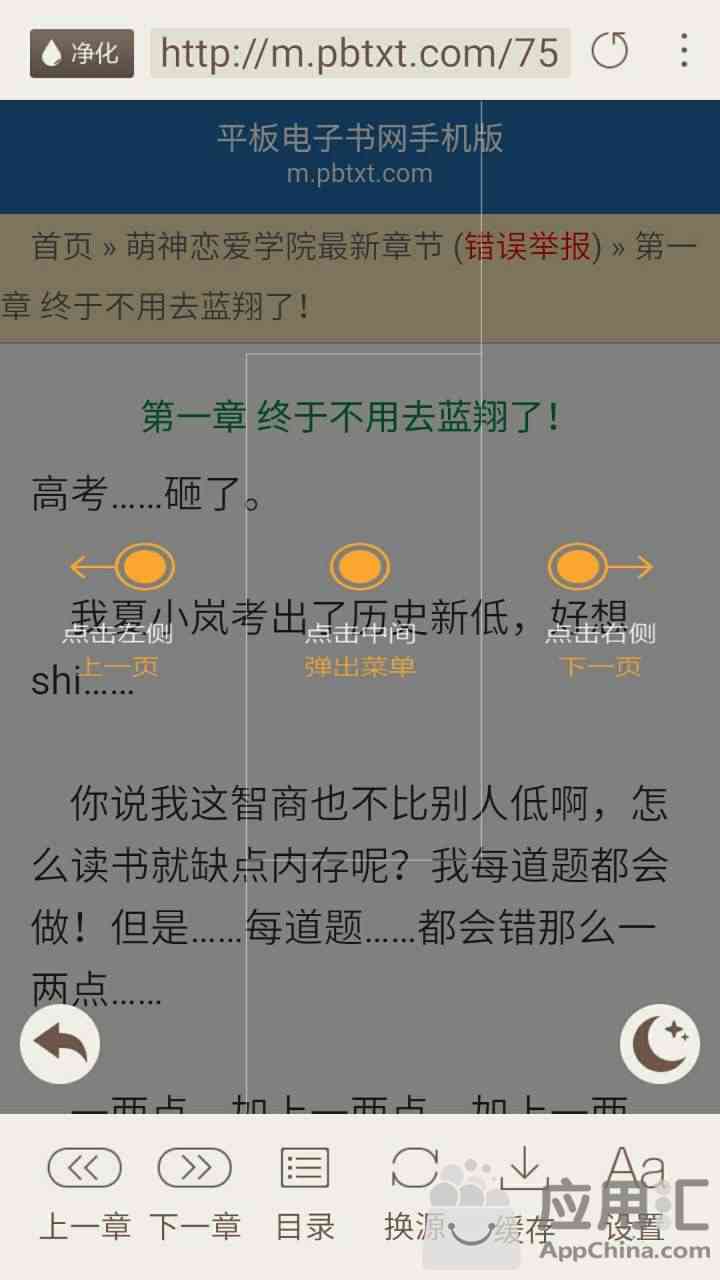Tap 换源 to switch source
Screen dimensions: 720x1280
(x=415, y=1193)
